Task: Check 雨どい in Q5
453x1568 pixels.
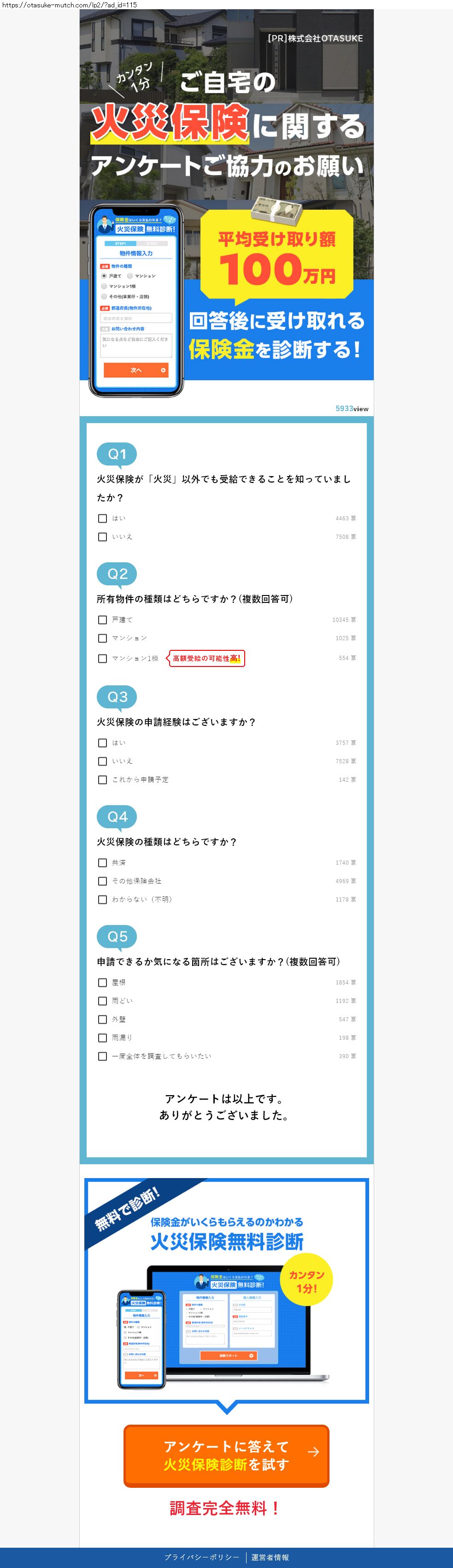Action: point(102,1000)
